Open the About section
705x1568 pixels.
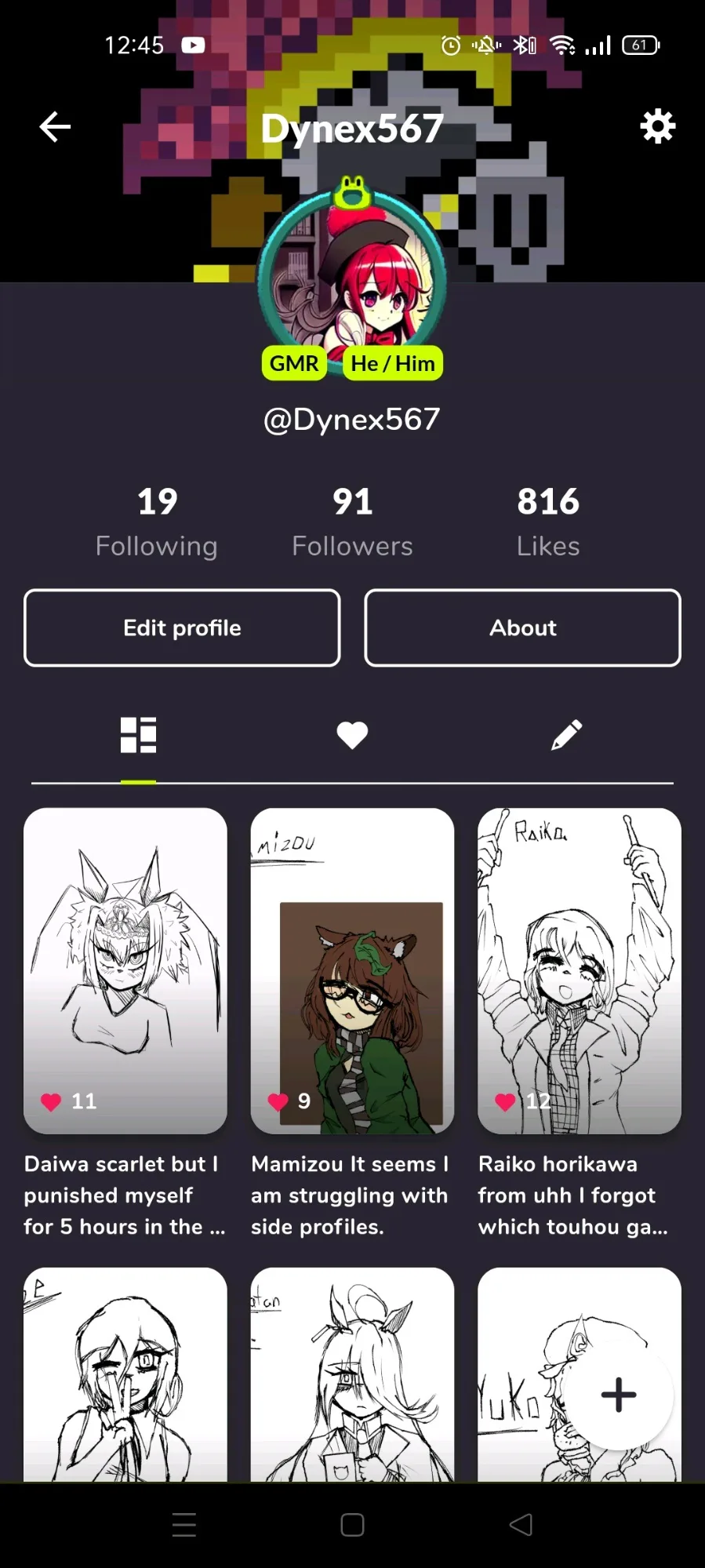point(522,628)
